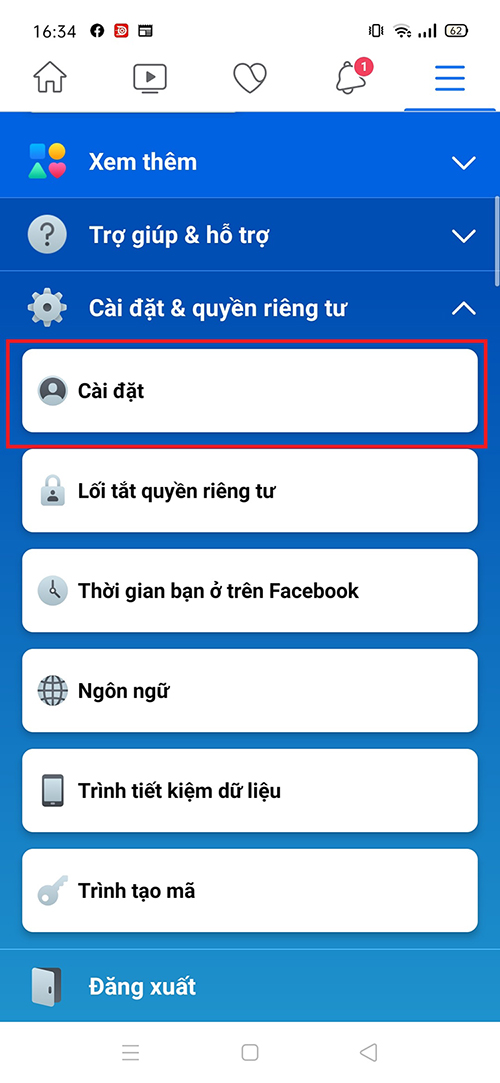Open Thời gian bạn ở trên Facebook
Screen dimensions: 500x1083
250,591
